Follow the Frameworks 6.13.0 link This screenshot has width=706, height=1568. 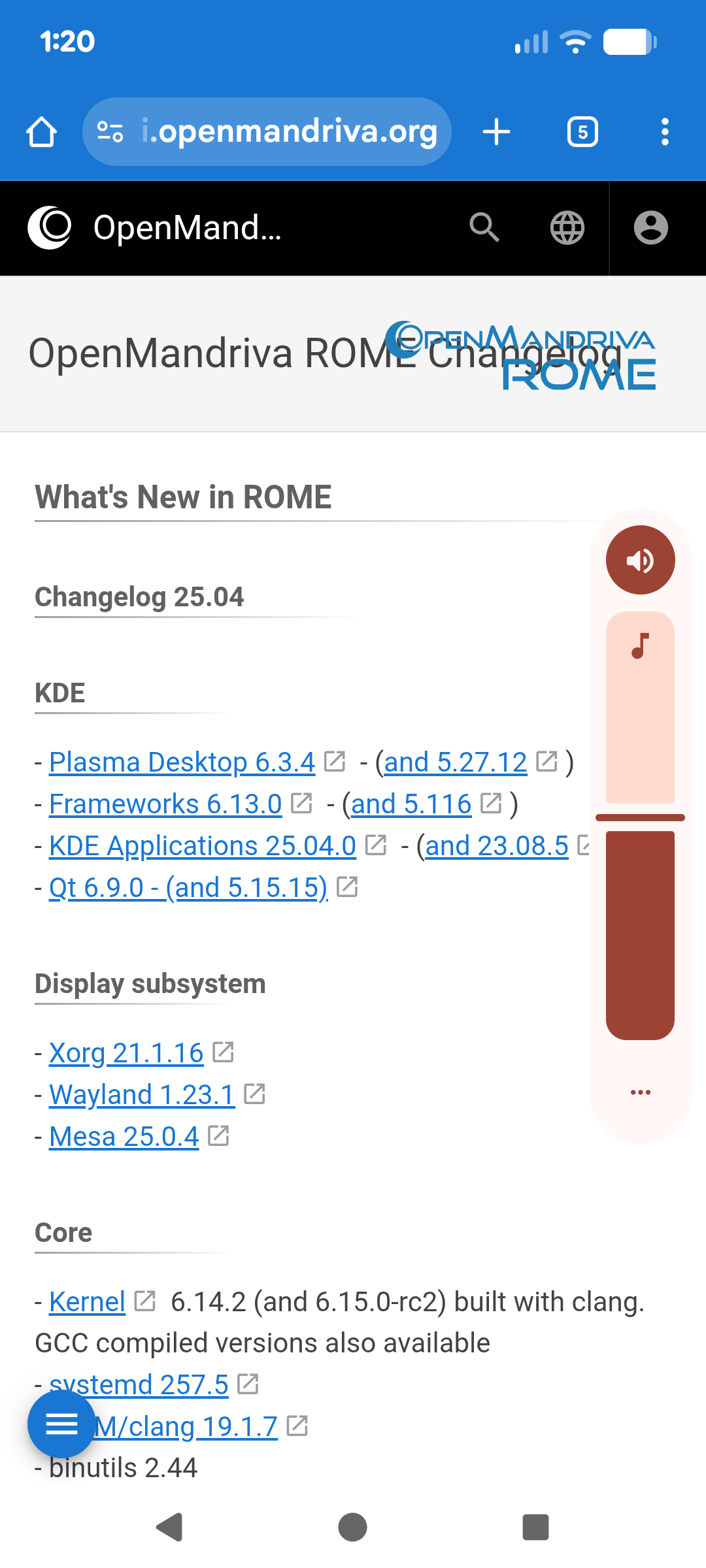(x=165, y=804)
